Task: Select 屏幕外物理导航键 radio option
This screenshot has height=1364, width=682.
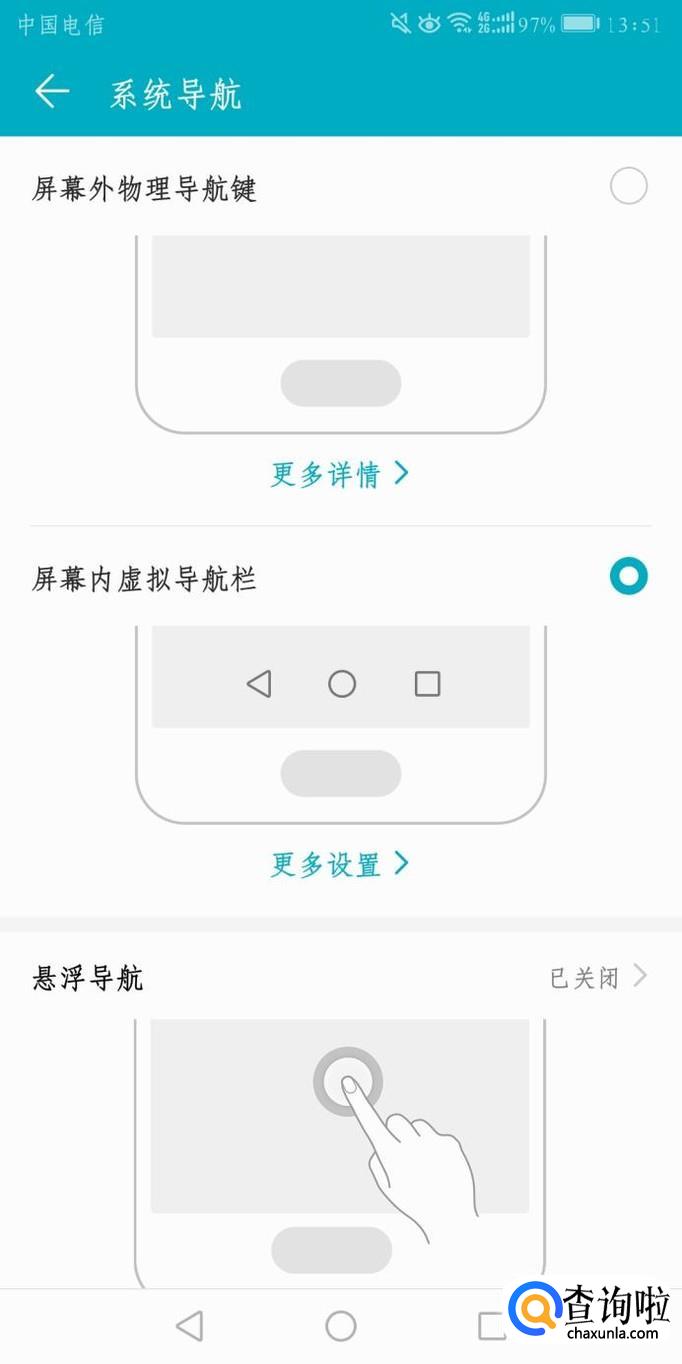Action: point(629,187)
